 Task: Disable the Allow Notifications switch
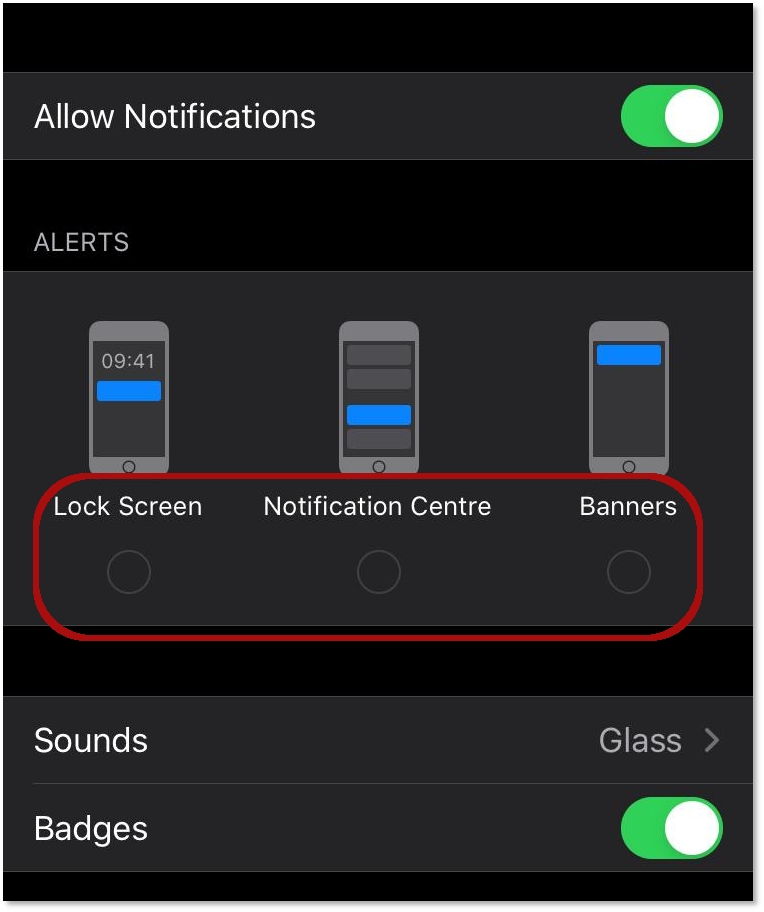(x=671, y=116)
